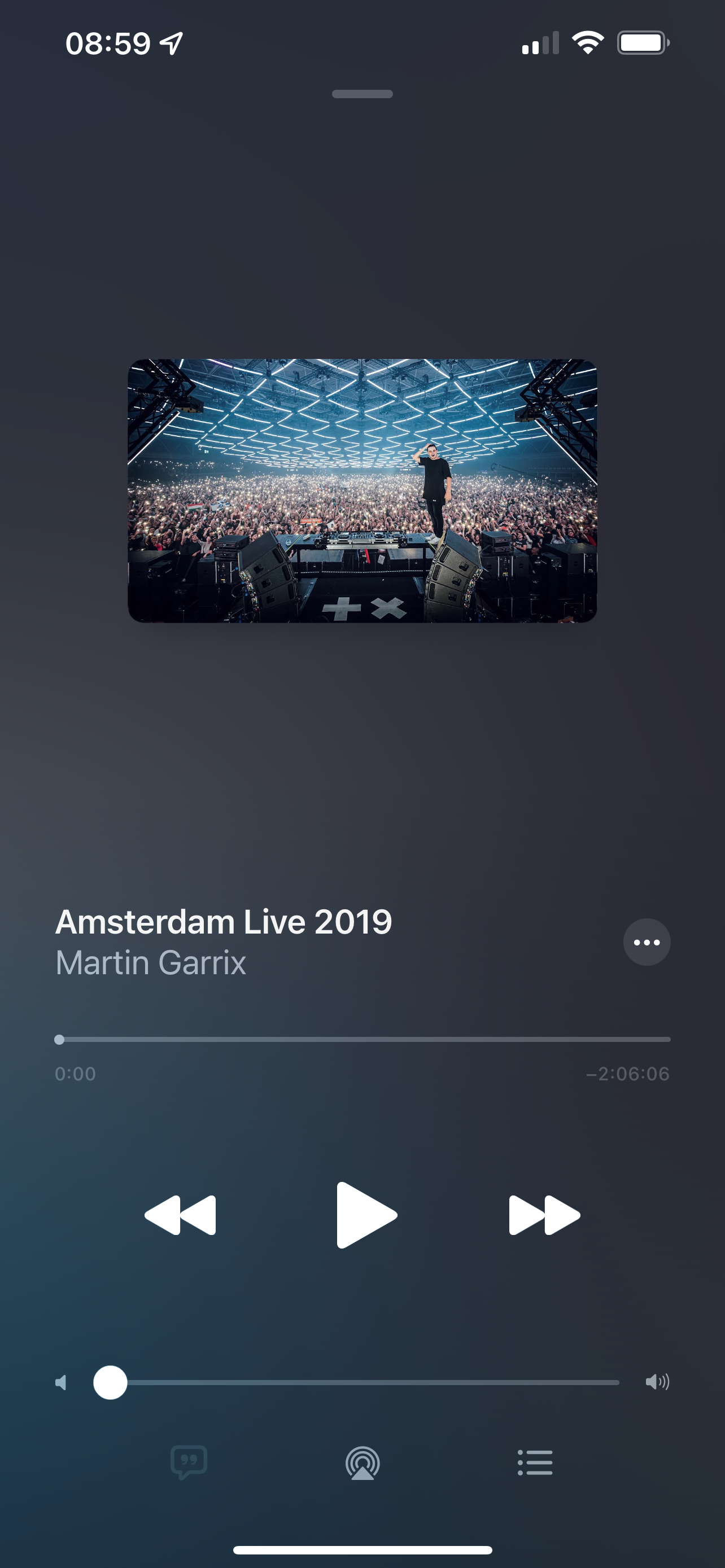The height and width of the screenshot is (1568, 725).
Task: Tap the lyrics speech-bubble icon
Action: [x=189, y=1462]
